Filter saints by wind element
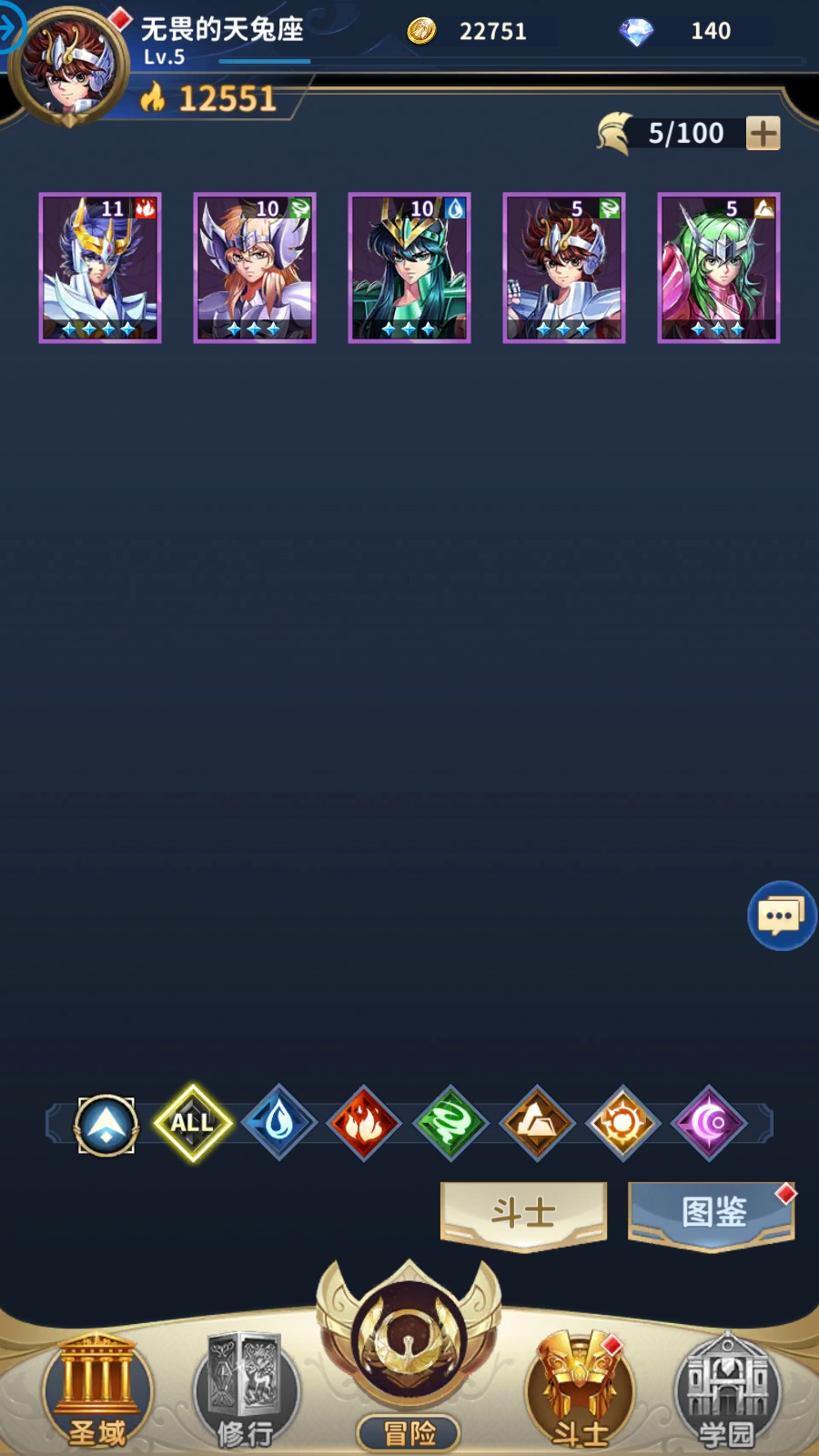Image resolution: width=819 pixels, height=1456 pixels. pyautogui.click(x=450, y=1123)
